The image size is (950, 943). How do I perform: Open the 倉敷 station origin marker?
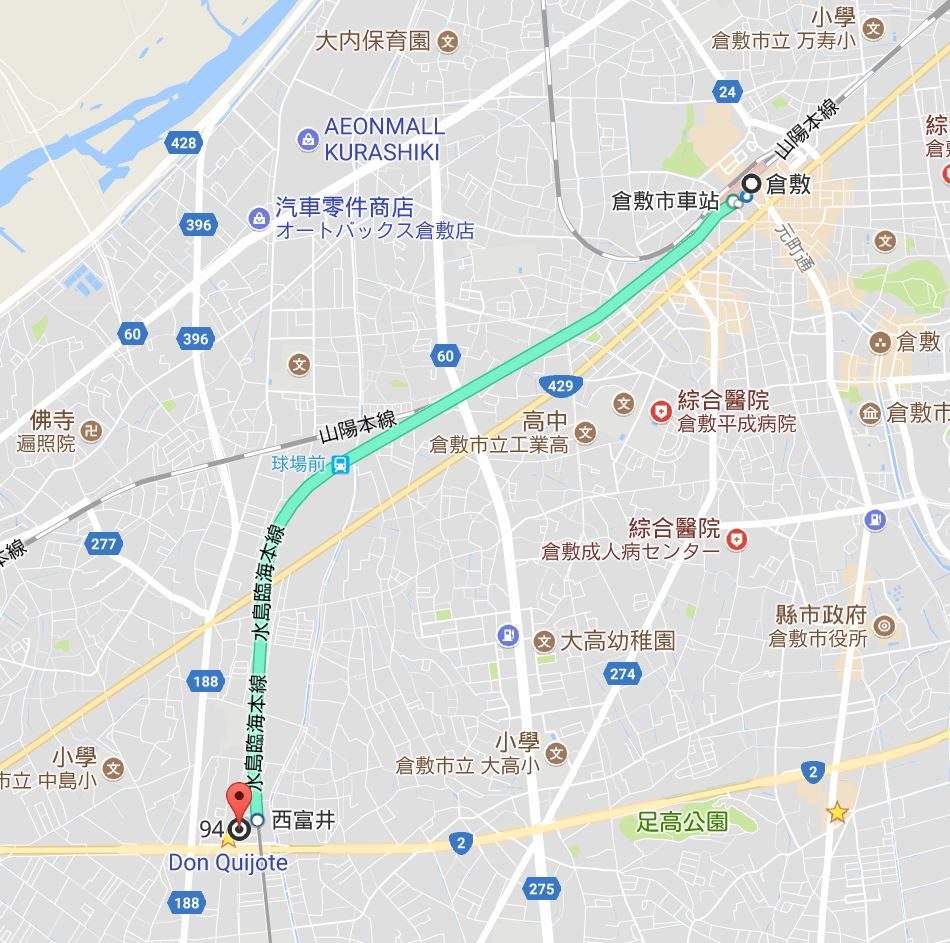pos(750,184)
